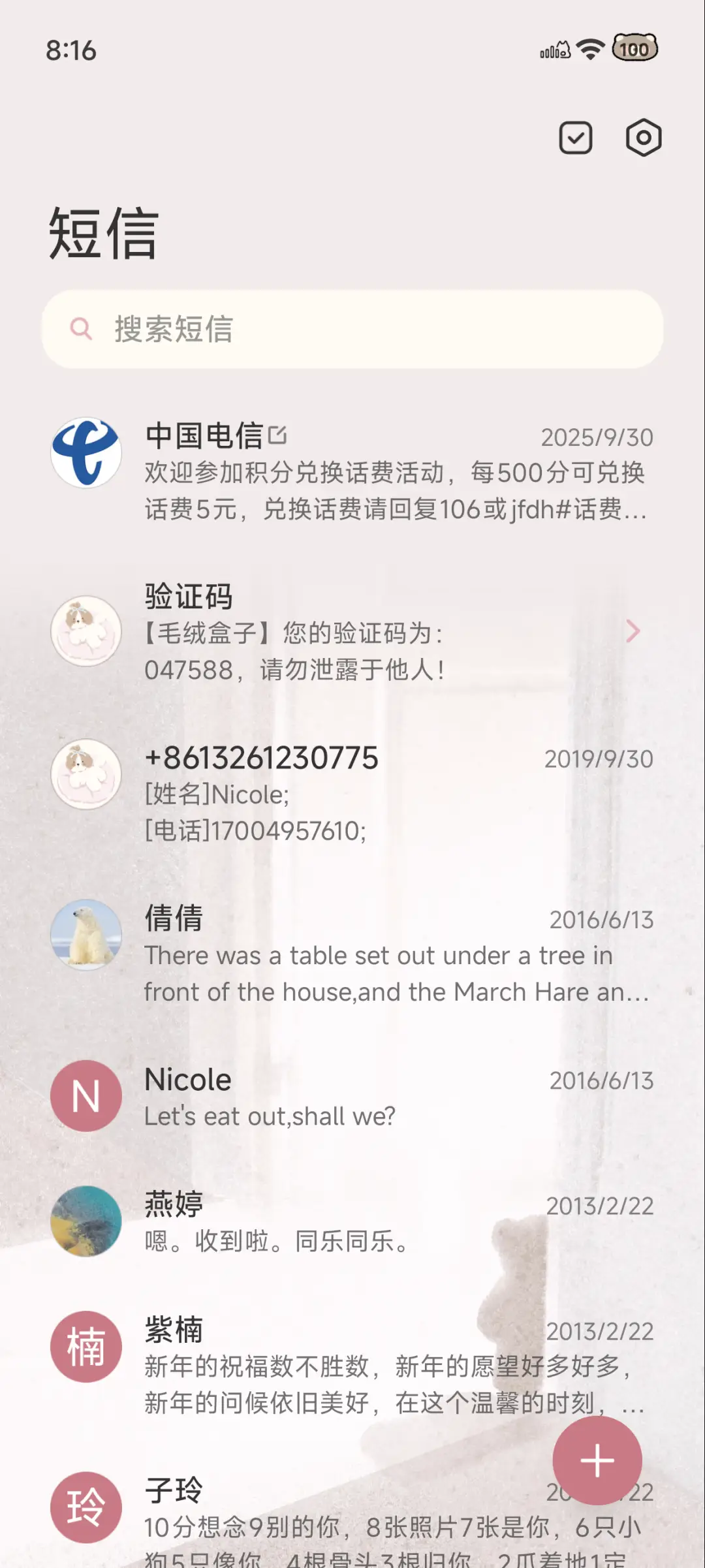Expand the 验证码 conversation via chevron

(632, 631)
